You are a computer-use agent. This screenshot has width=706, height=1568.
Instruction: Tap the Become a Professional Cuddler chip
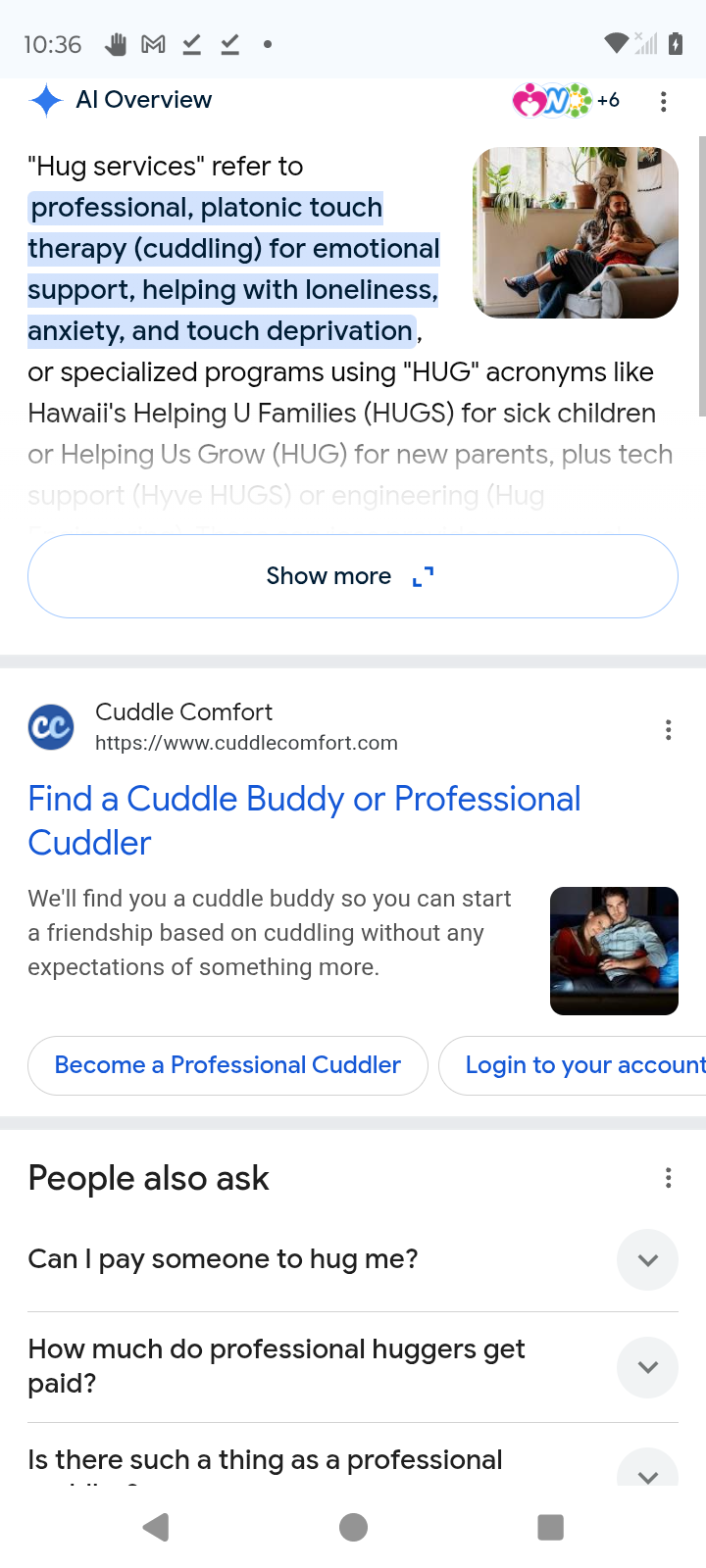click(227, 1065)
